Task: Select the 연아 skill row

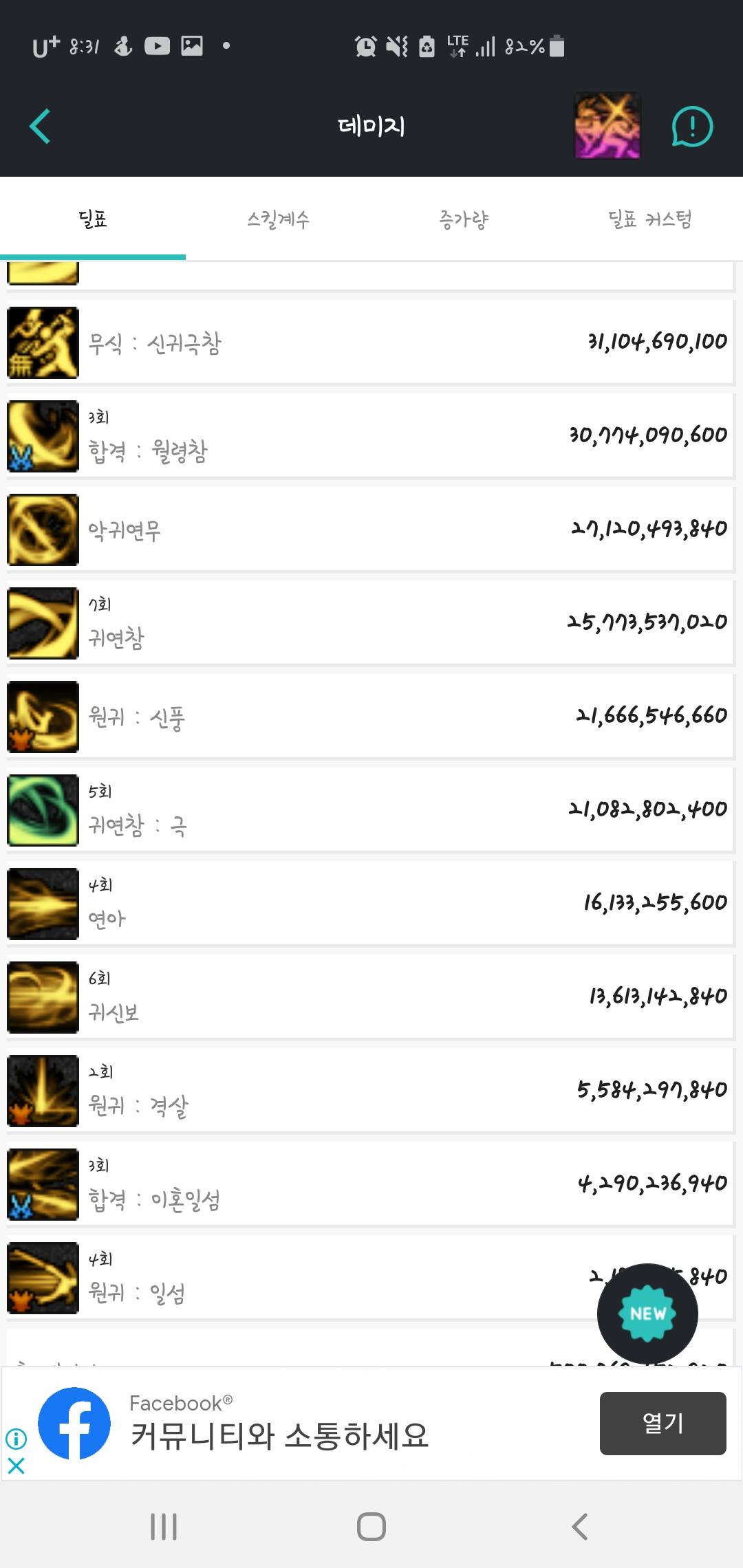Action: click(370, 904)
